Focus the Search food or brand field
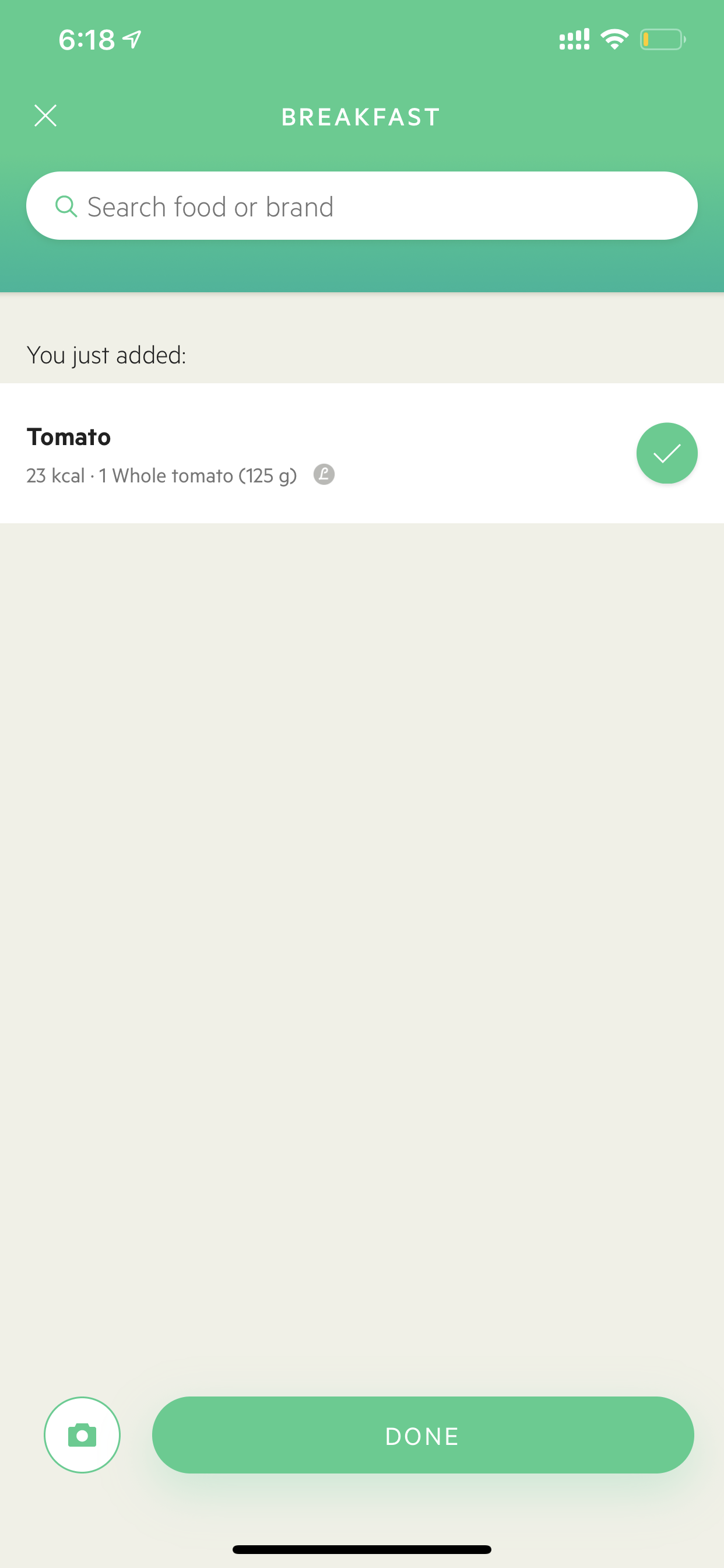 pyautogui.click(x=362, y=206)
